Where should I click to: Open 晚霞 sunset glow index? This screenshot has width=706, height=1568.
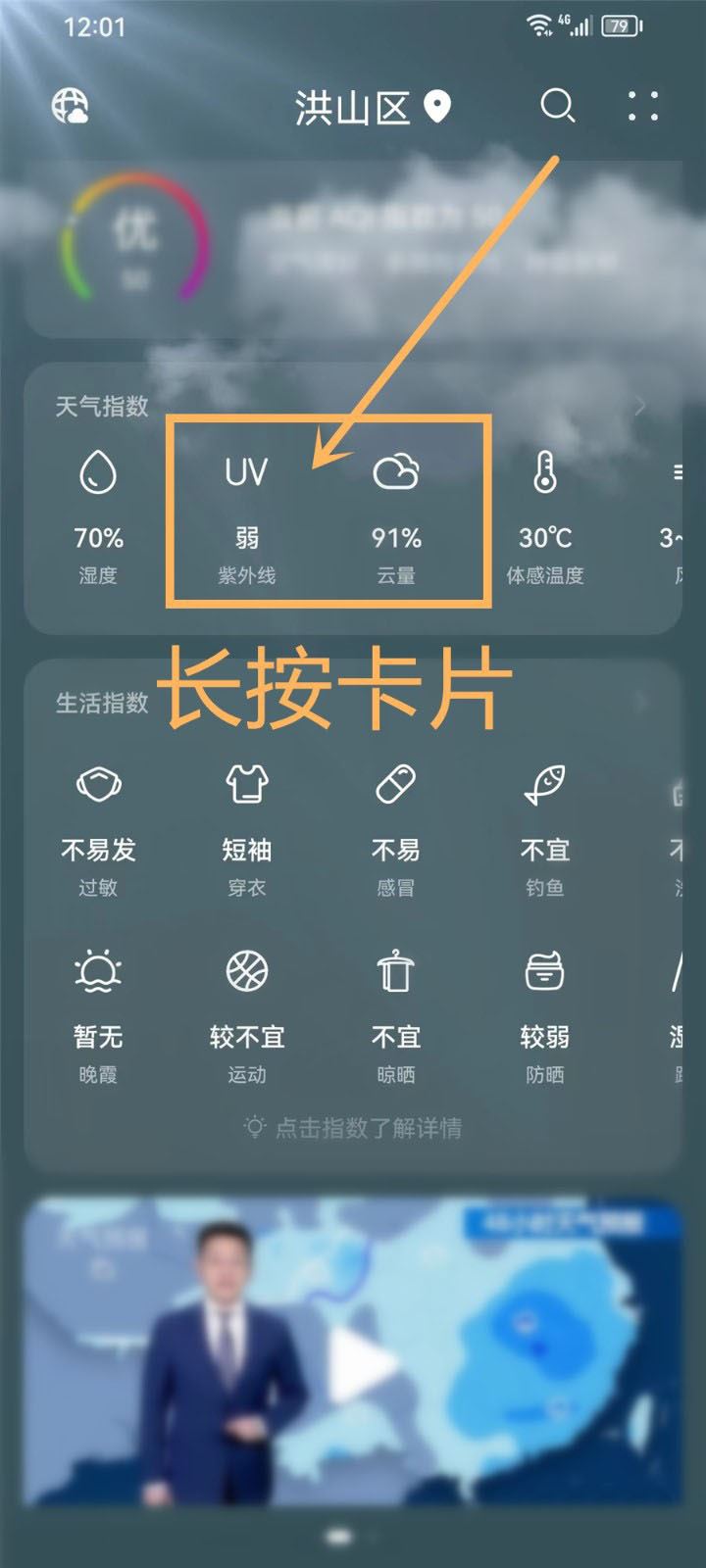pyautogui.click(x=98, y=1016)
